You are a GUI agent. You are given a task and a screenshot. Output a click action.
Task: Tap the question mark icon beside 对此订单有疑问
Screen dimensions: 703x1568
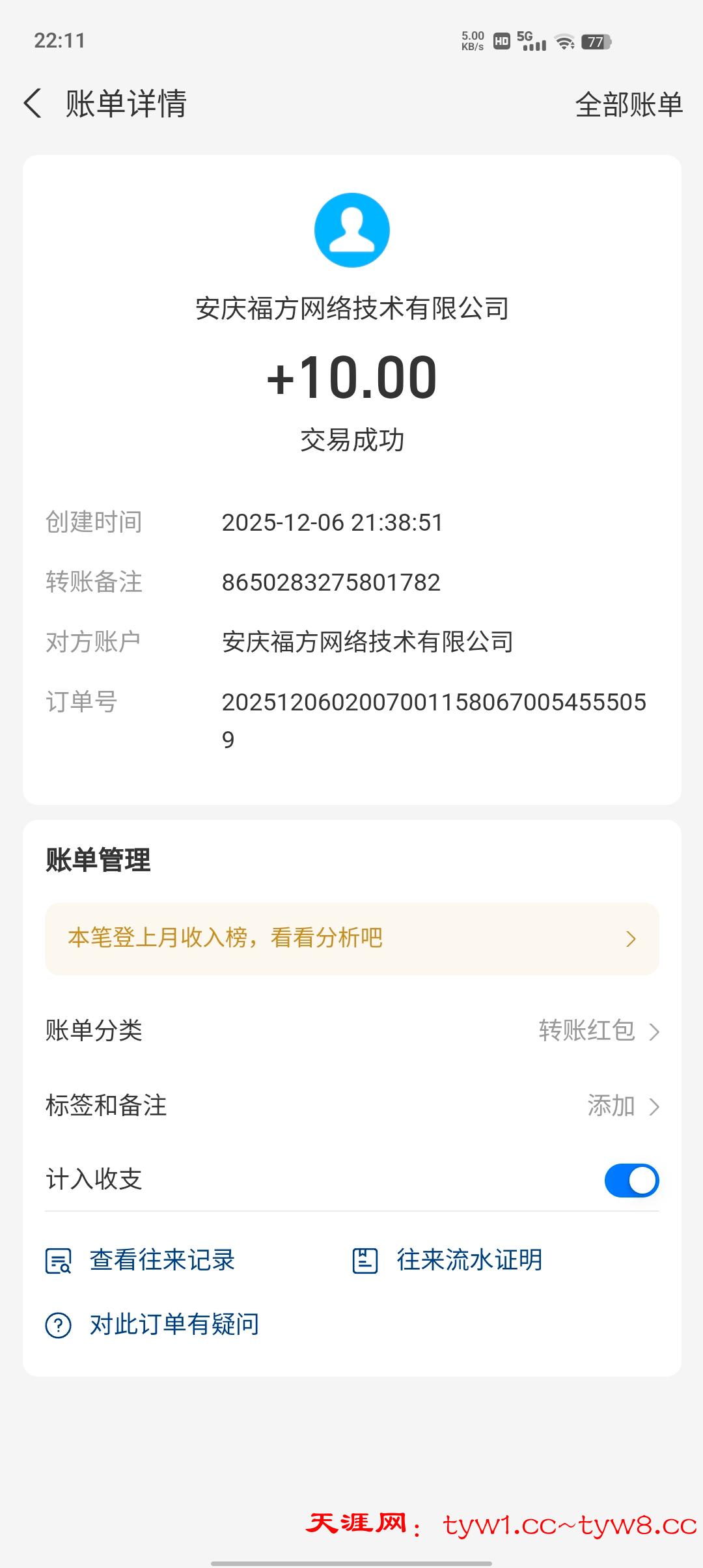pos(59,1323)
